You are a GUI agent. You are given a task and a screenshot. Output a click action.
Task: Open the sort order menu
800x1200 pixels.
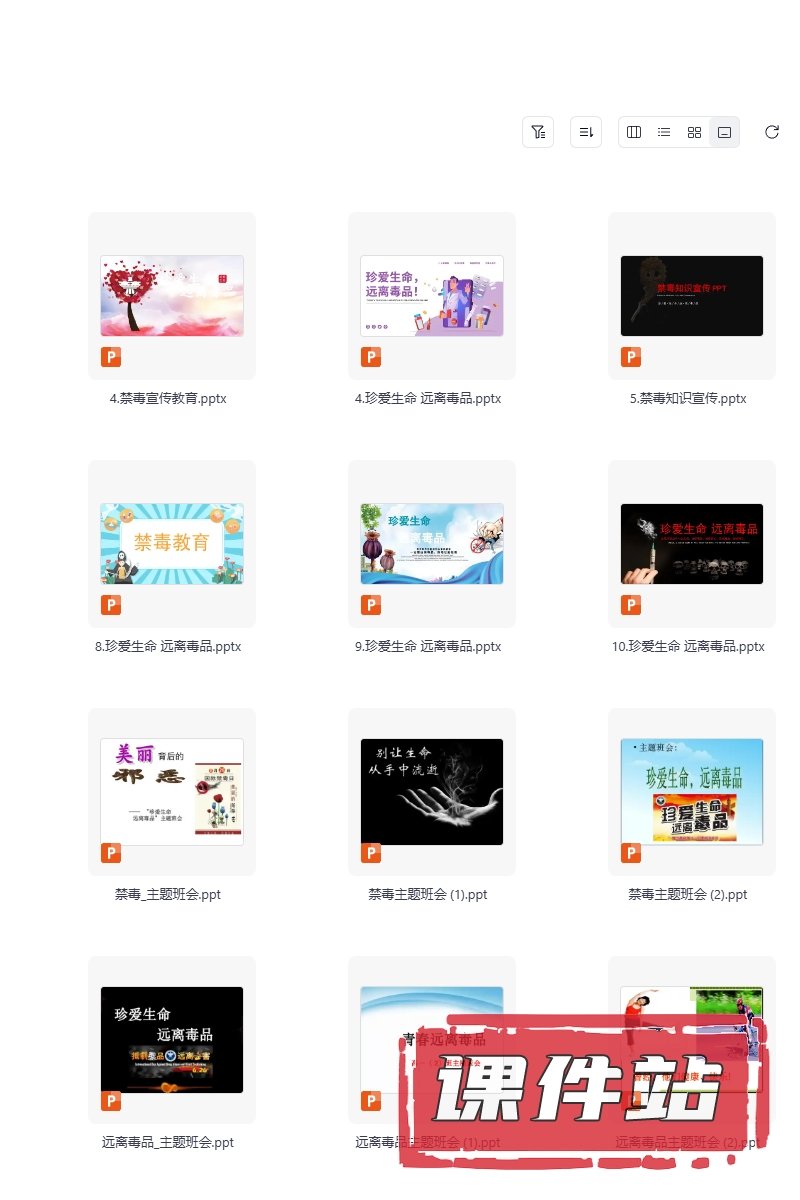click(x=586, y=132)
